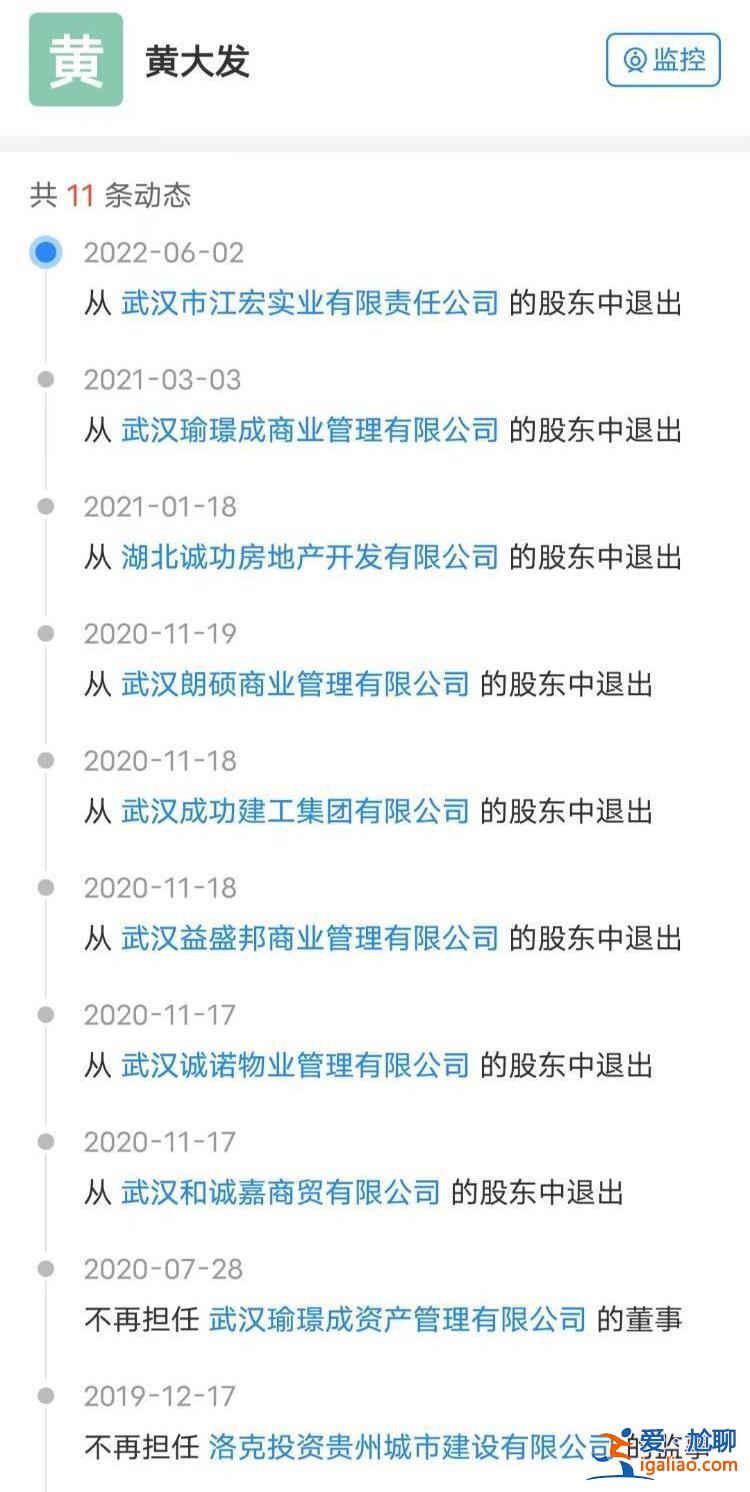The image size is (750, 1492).
Task: Go to 武汉成功建工集团有限公司 details
Action: (x=295, y=811)
